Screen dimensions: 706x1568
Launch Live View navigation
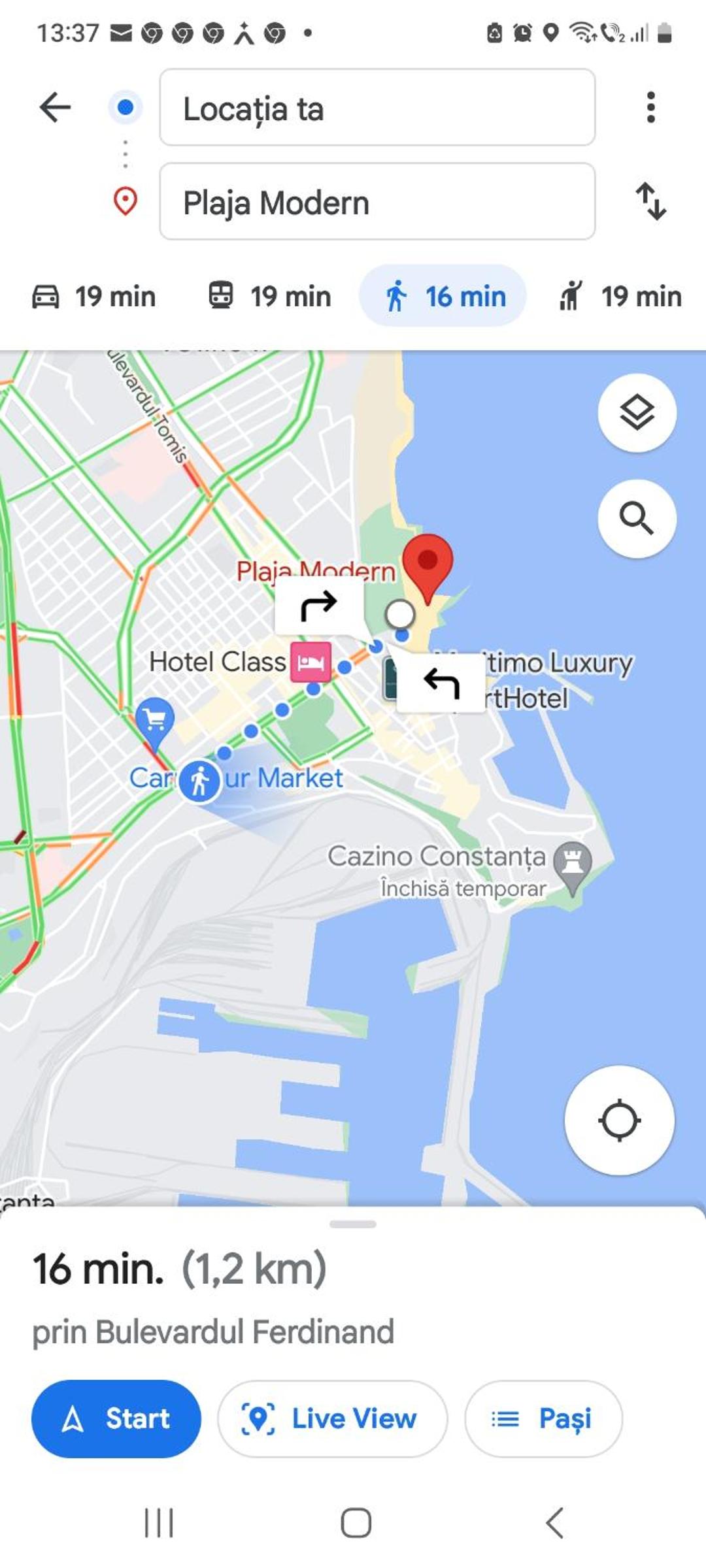[332, 1418]
